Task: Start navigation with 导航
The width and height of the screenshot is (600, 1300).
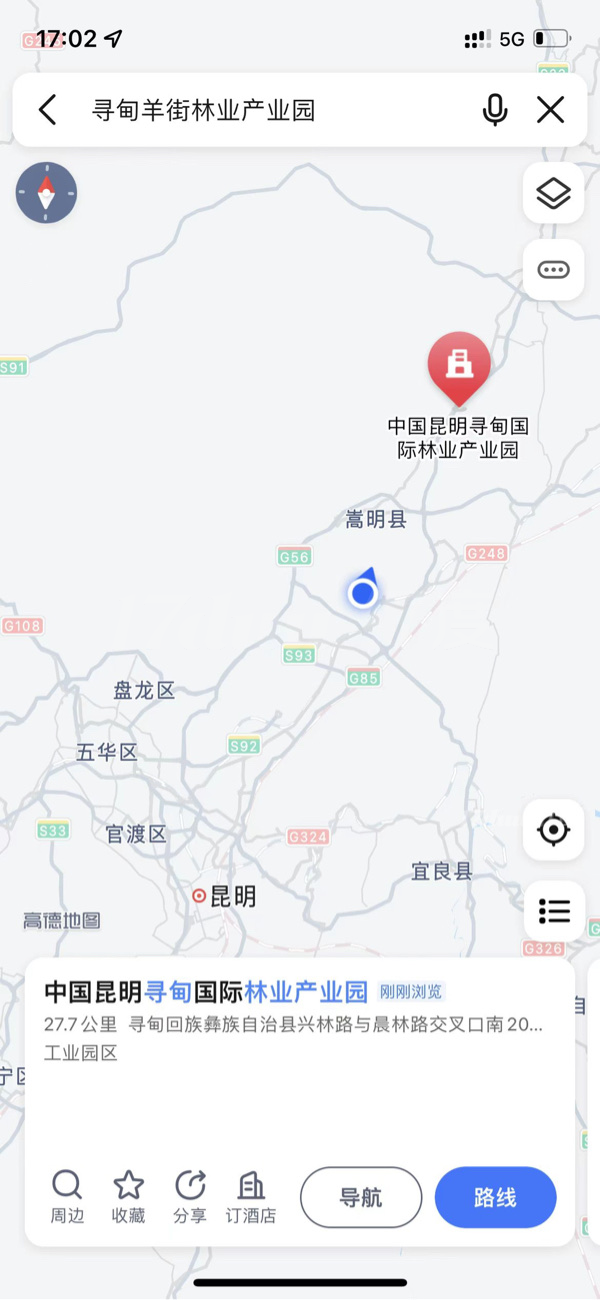Action: tap(361, 1197)
